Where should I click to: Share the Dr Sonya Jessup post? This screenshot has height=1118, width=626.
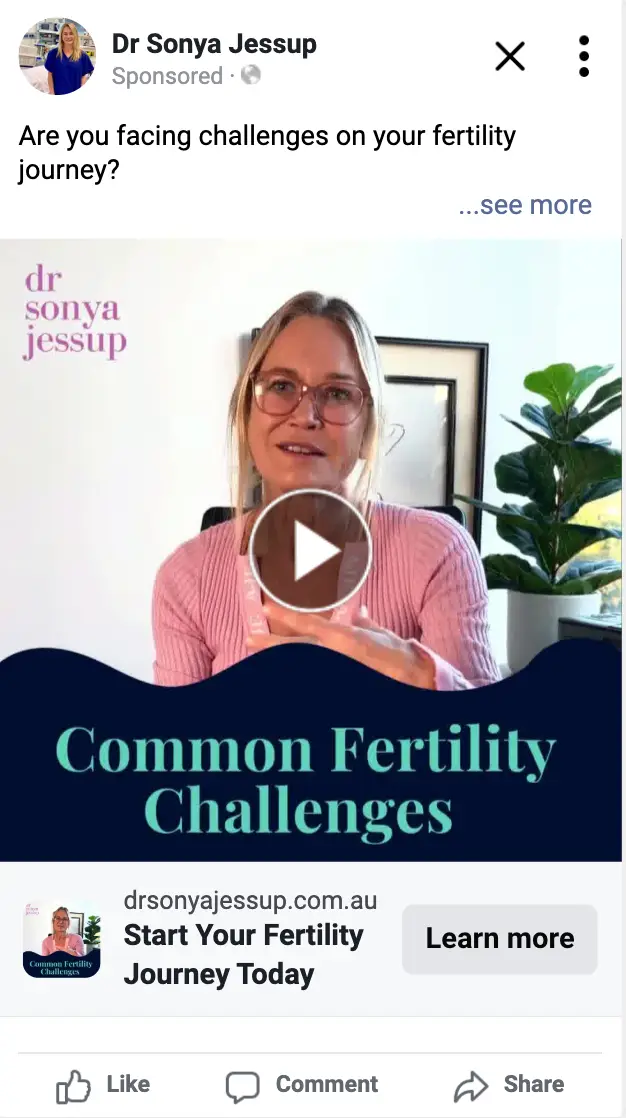[x=508, y=1085]
